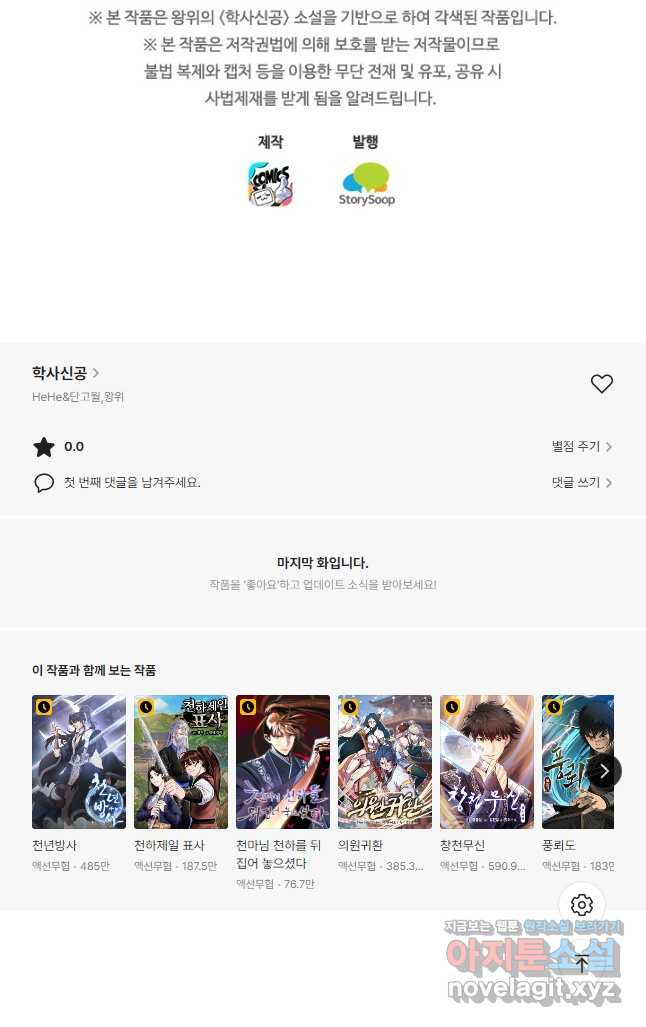The width and height of the screenshot is (646, 1027).
Task: Tap 별점 주기 to rate
Action: click(x=581, y=447)
